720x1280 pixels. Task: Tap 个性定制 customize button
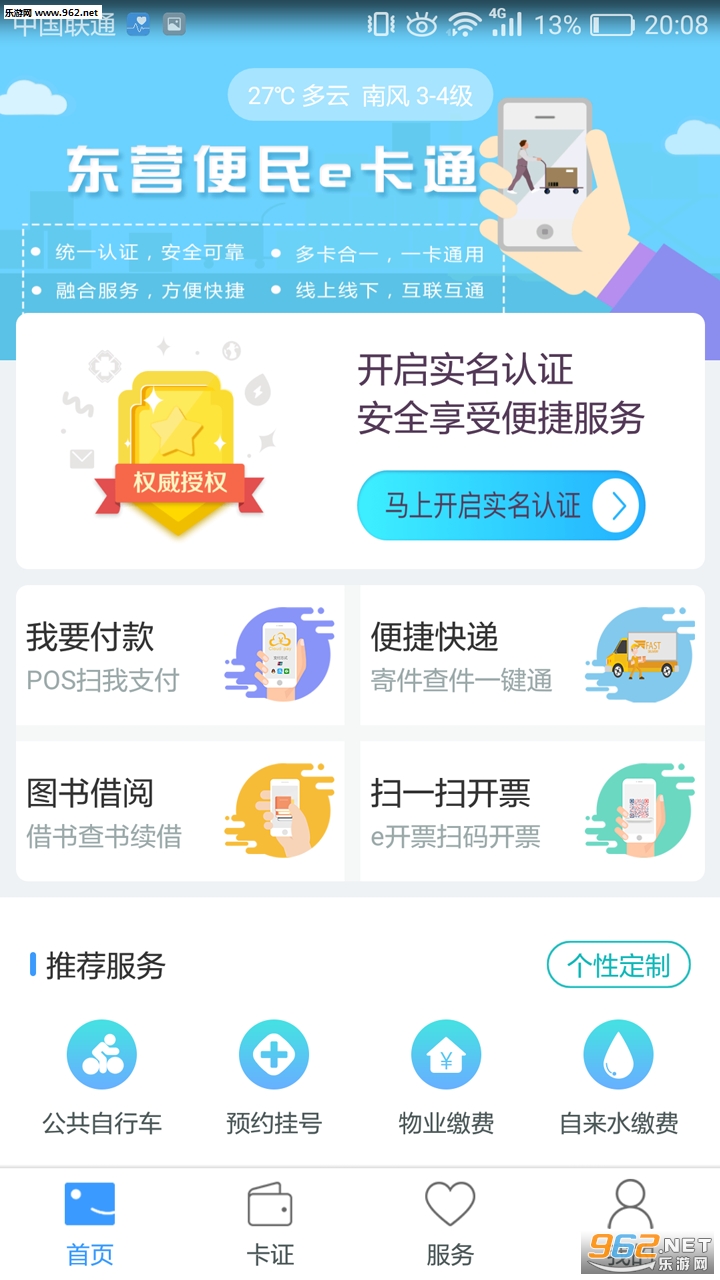tap(618, 965)
